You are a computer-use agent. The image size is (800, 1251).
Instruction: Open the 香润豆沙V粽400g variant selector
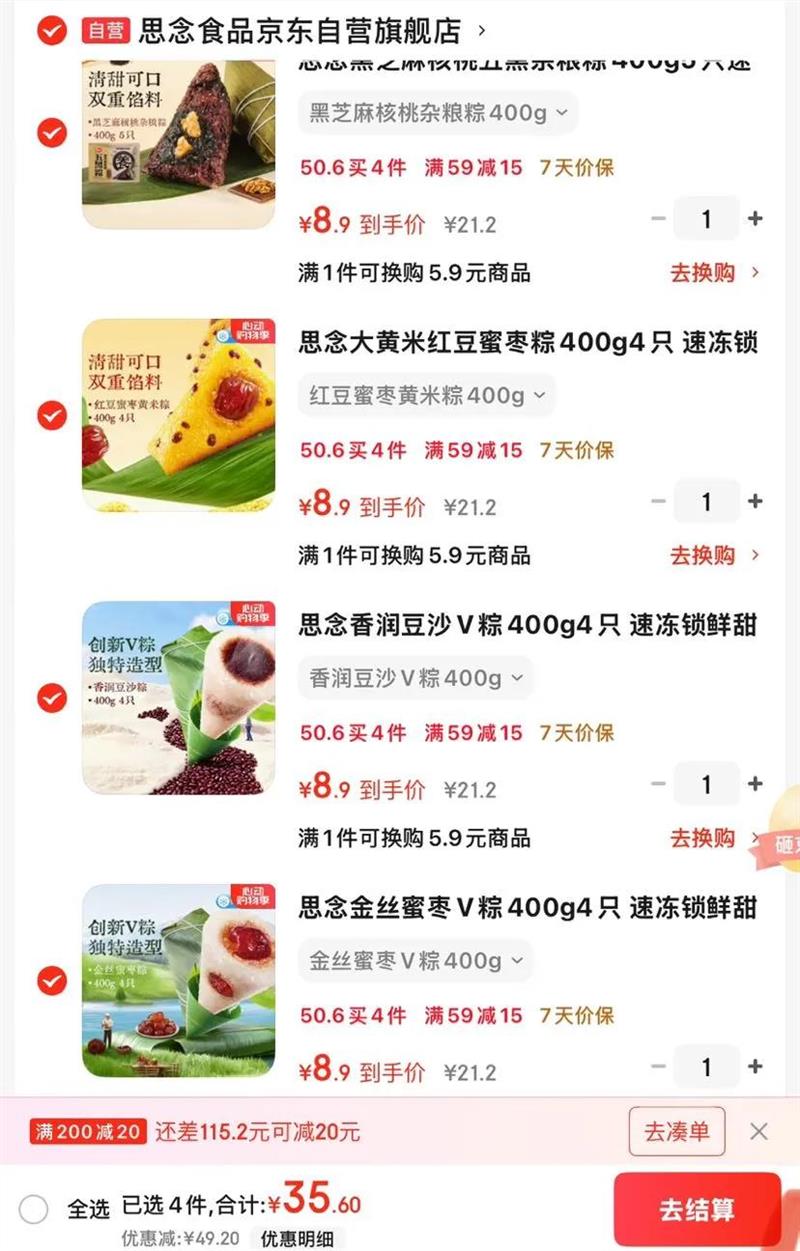click(415, 678)
